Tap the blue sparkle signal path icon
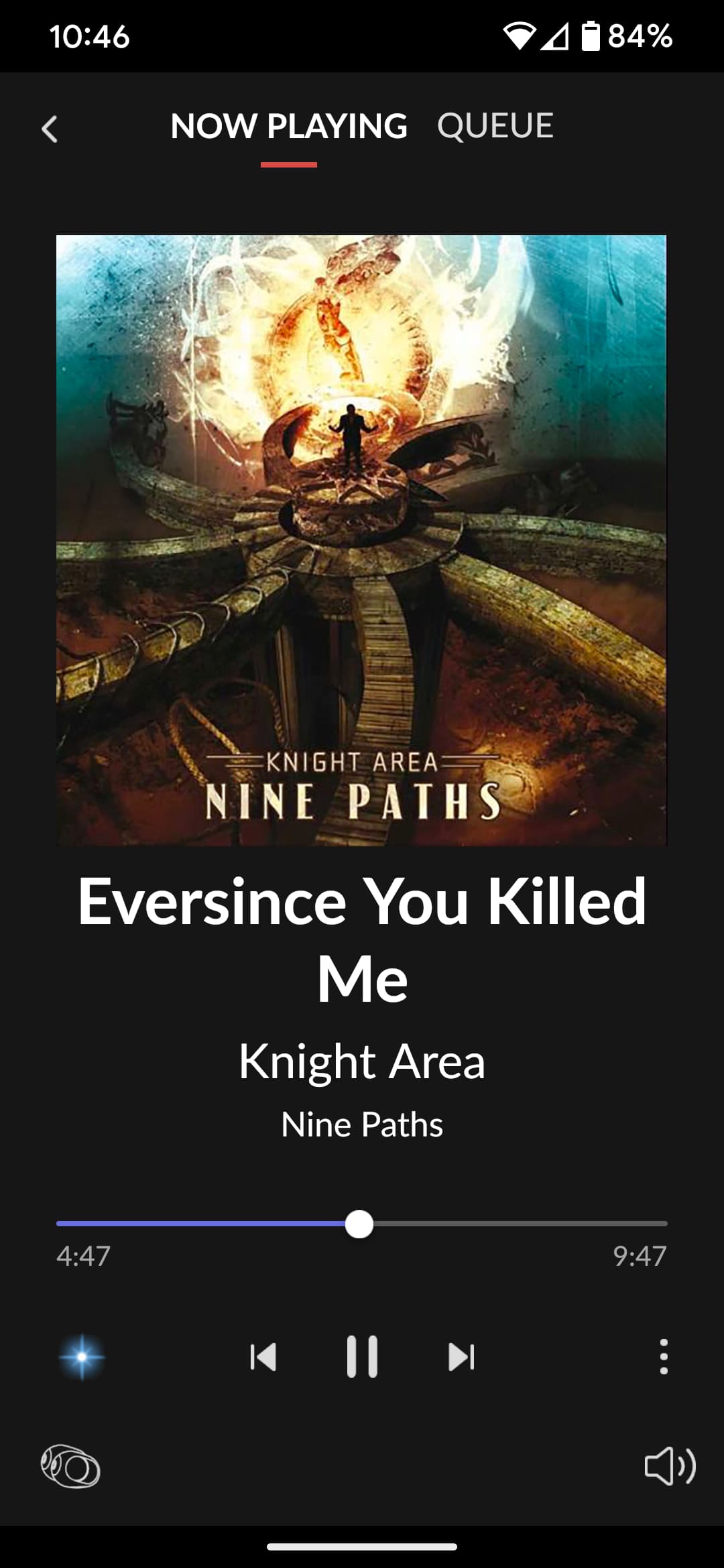This screenshot has height=1568, width=724. point(82,1357)
